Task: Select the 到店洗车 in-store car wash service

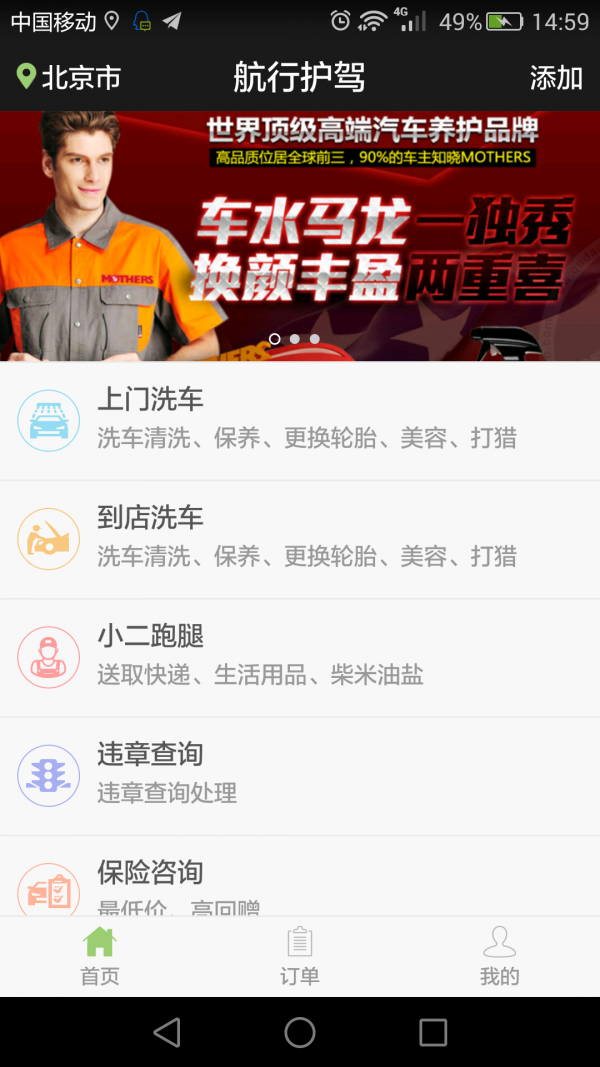Action: coord(300,539)
